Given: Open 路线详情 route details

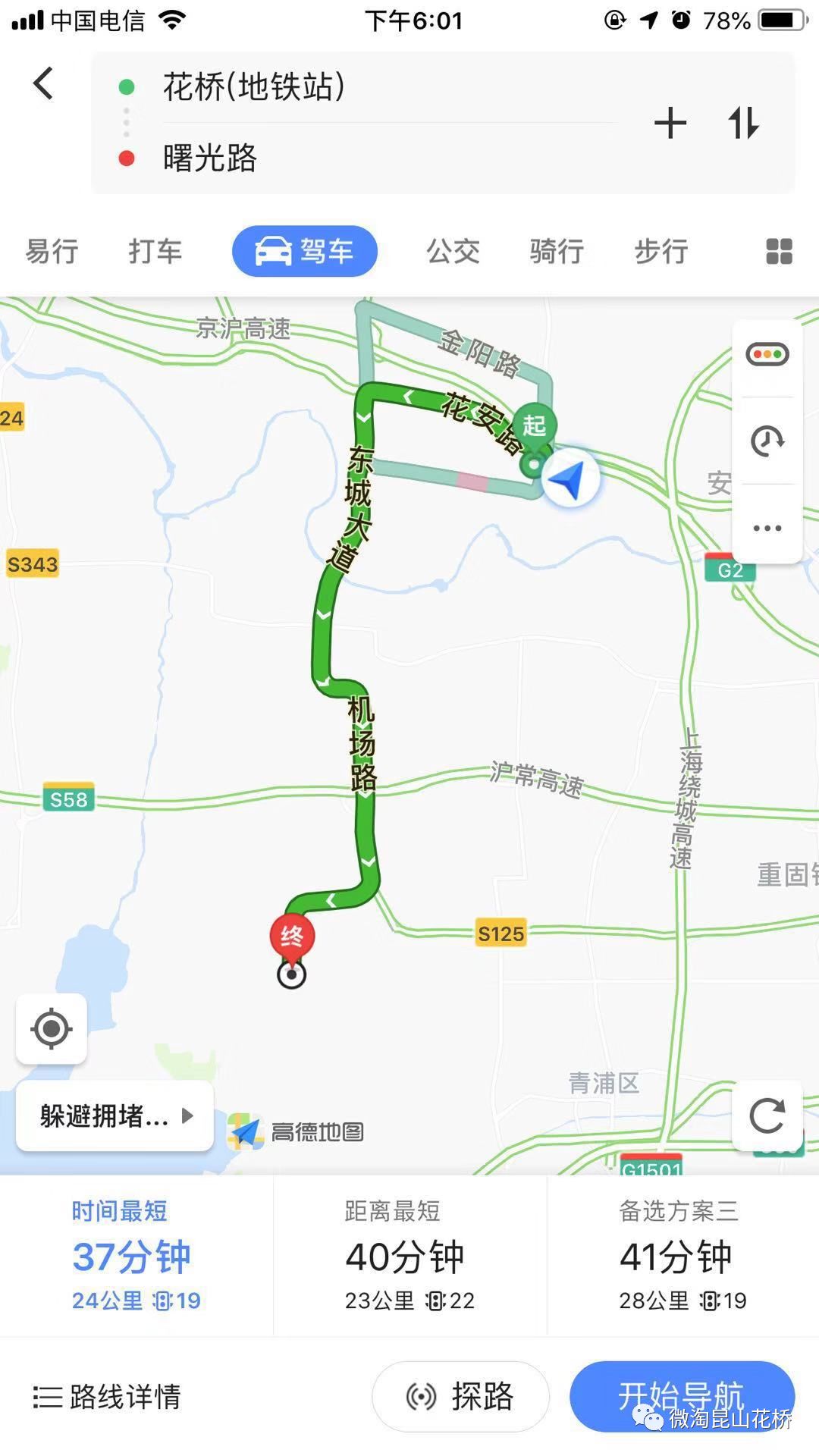Looking at the screenshot, I should (108, 1397).
